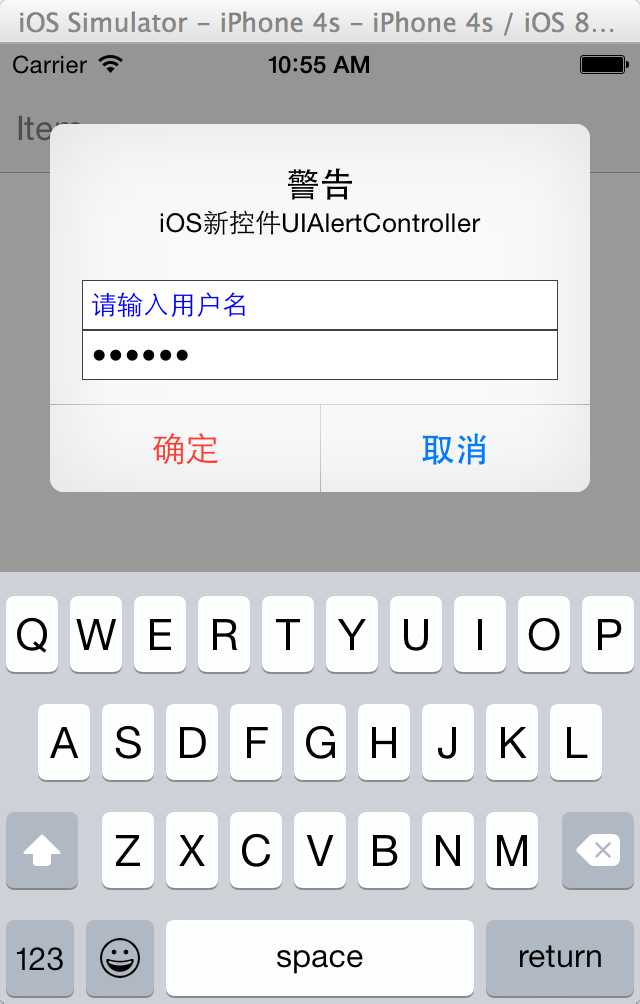This screenshot has width=640, height=1004.
Task: Tap the return key
Action: [559, 957]
